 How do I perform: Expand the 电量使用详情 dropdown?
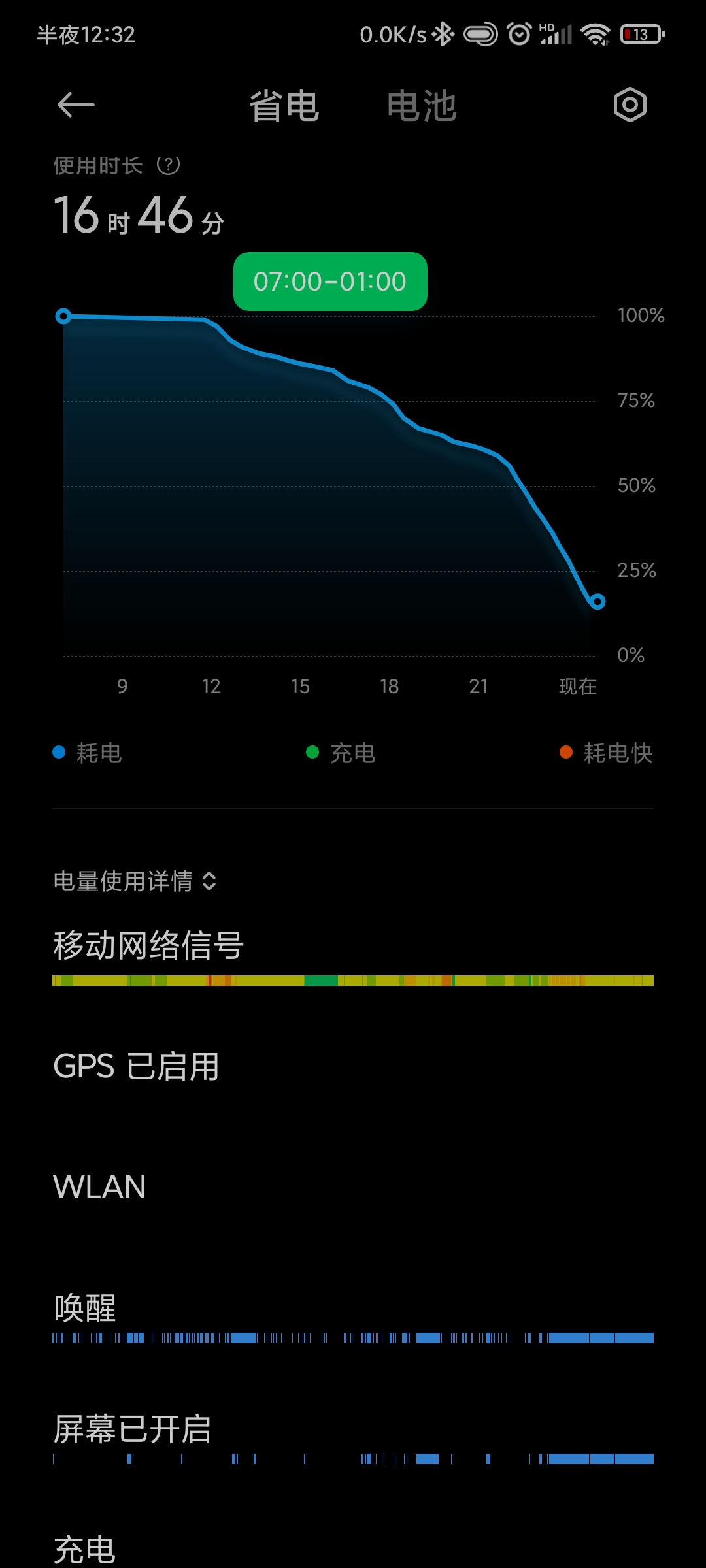135,881
